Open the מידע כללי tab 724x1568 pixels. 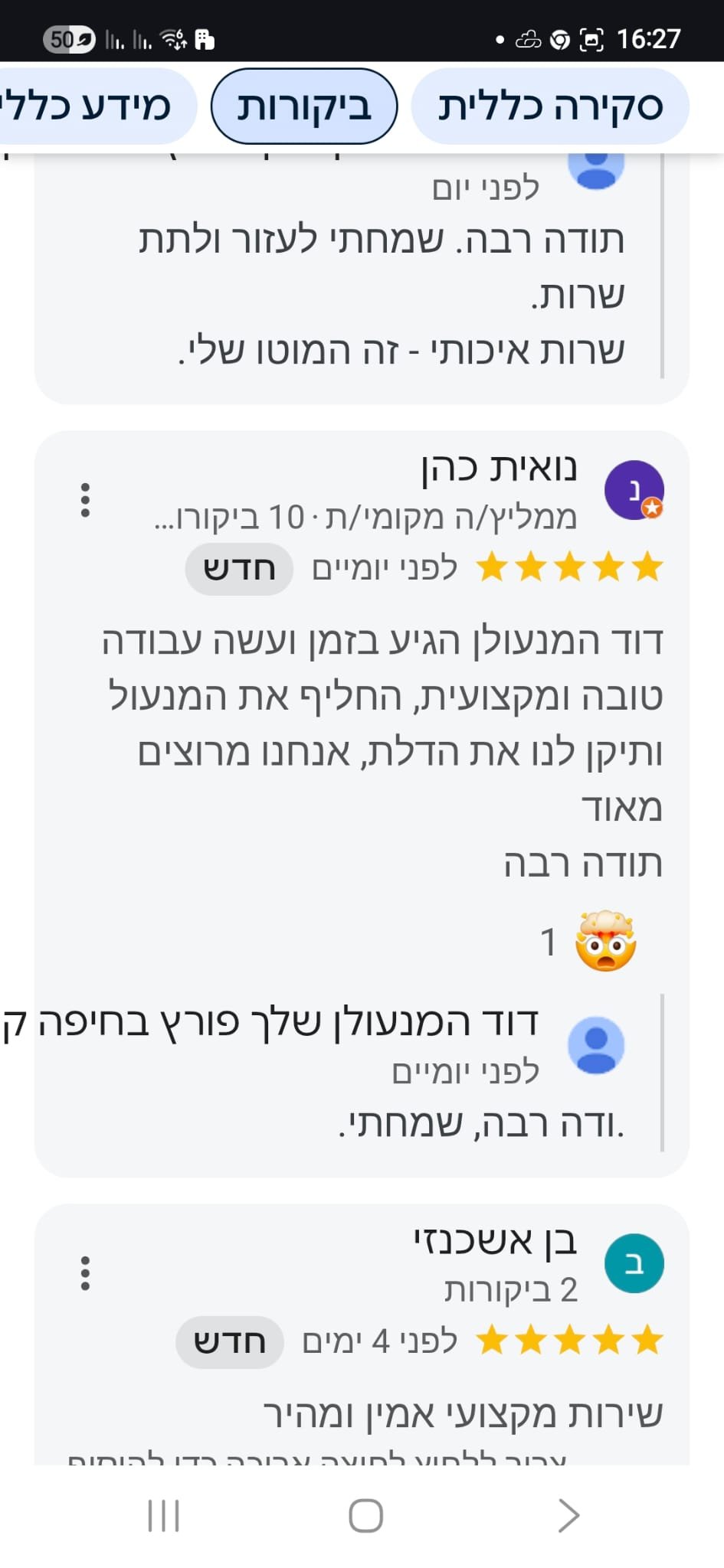(92, 106)
